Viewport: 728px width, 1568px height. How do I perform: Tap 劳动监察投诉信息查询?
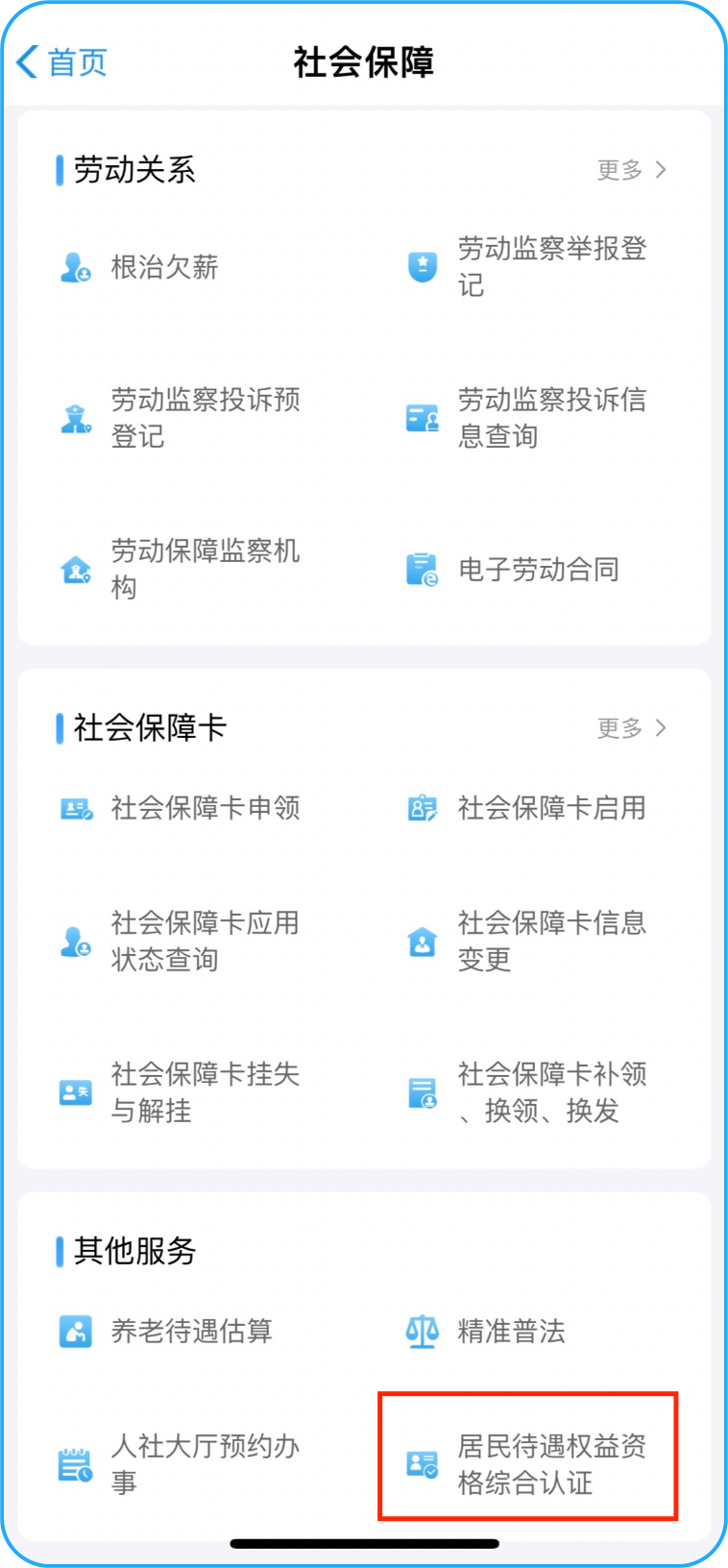[x=551, y=418]
